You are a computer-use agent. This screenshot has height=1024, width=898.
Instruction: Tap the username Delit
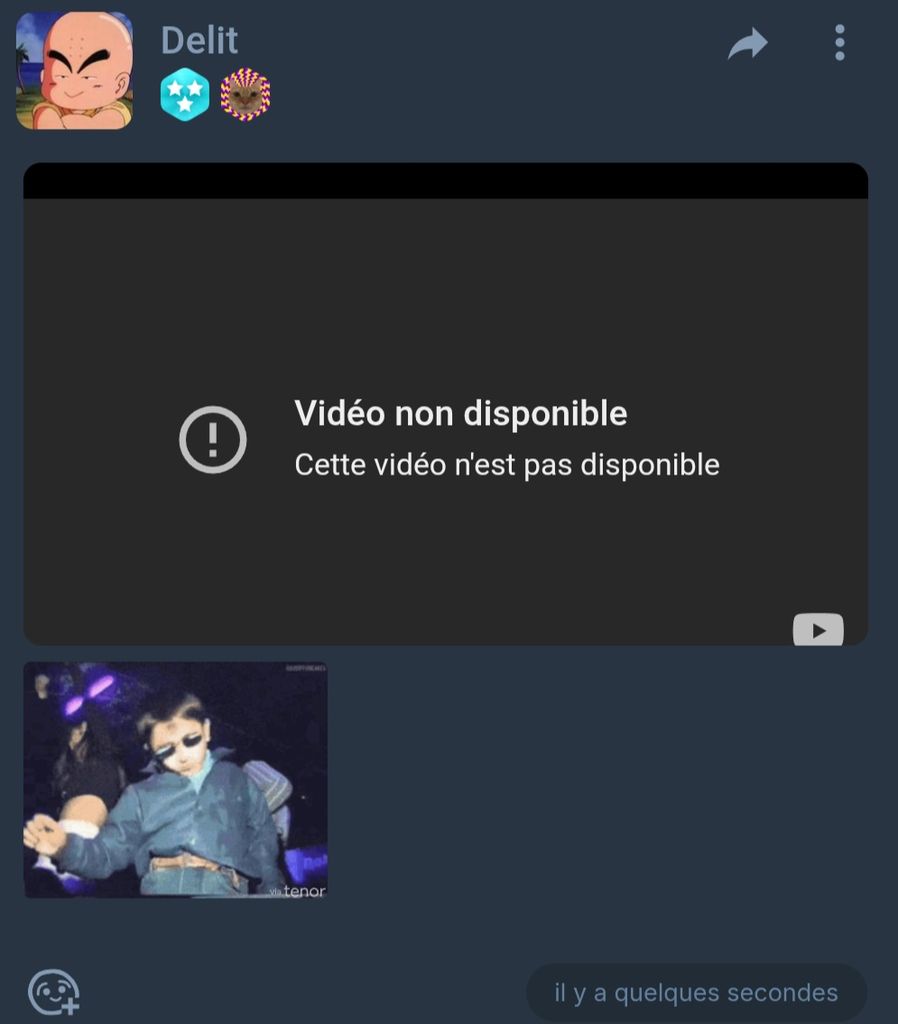[199, 41]
